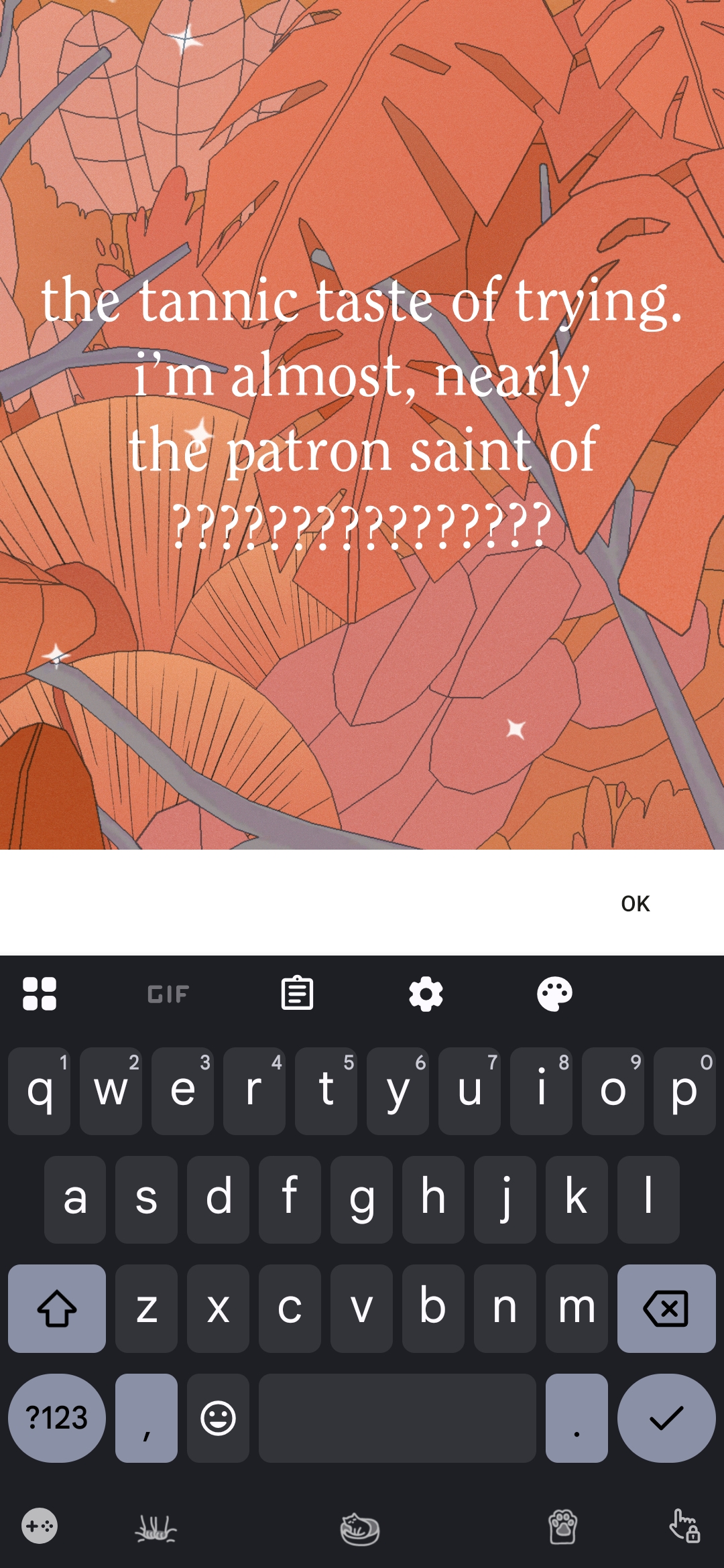Viewport: 724px width, 1568px height.
Task: Tap the empty text input field
Action: (x=295, y=903)
